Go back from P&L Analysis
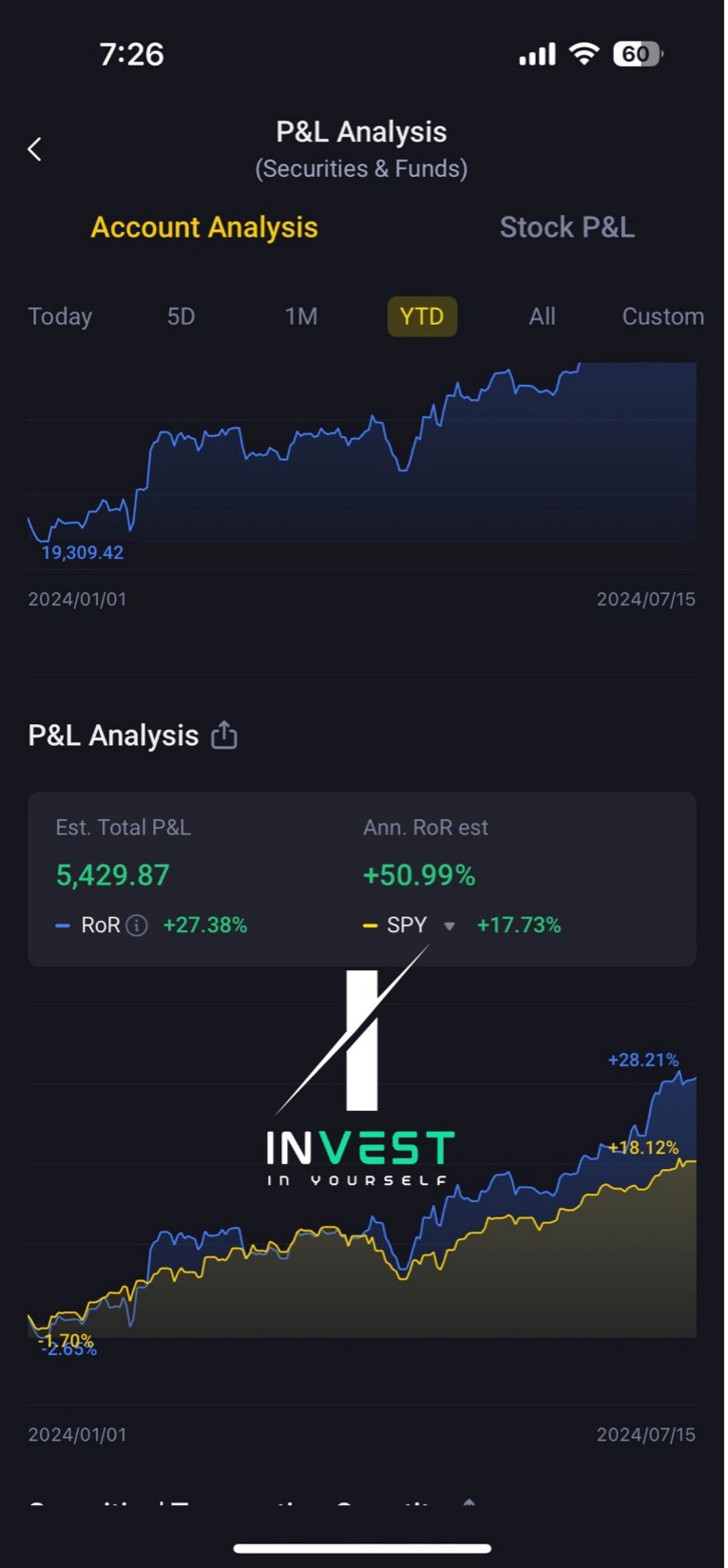The width and height of the screenshot is (728, 1568). [x=35, y=149]
